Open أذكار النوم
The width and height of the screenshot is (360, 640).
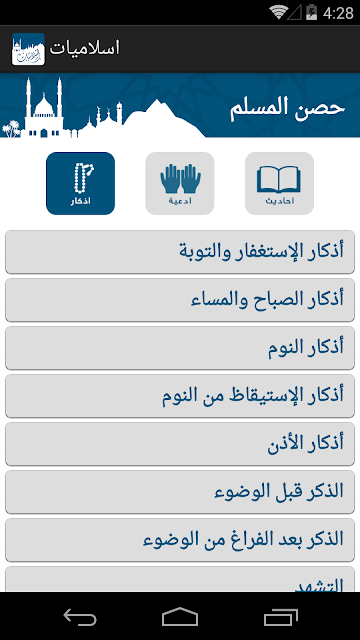(180, 348)
